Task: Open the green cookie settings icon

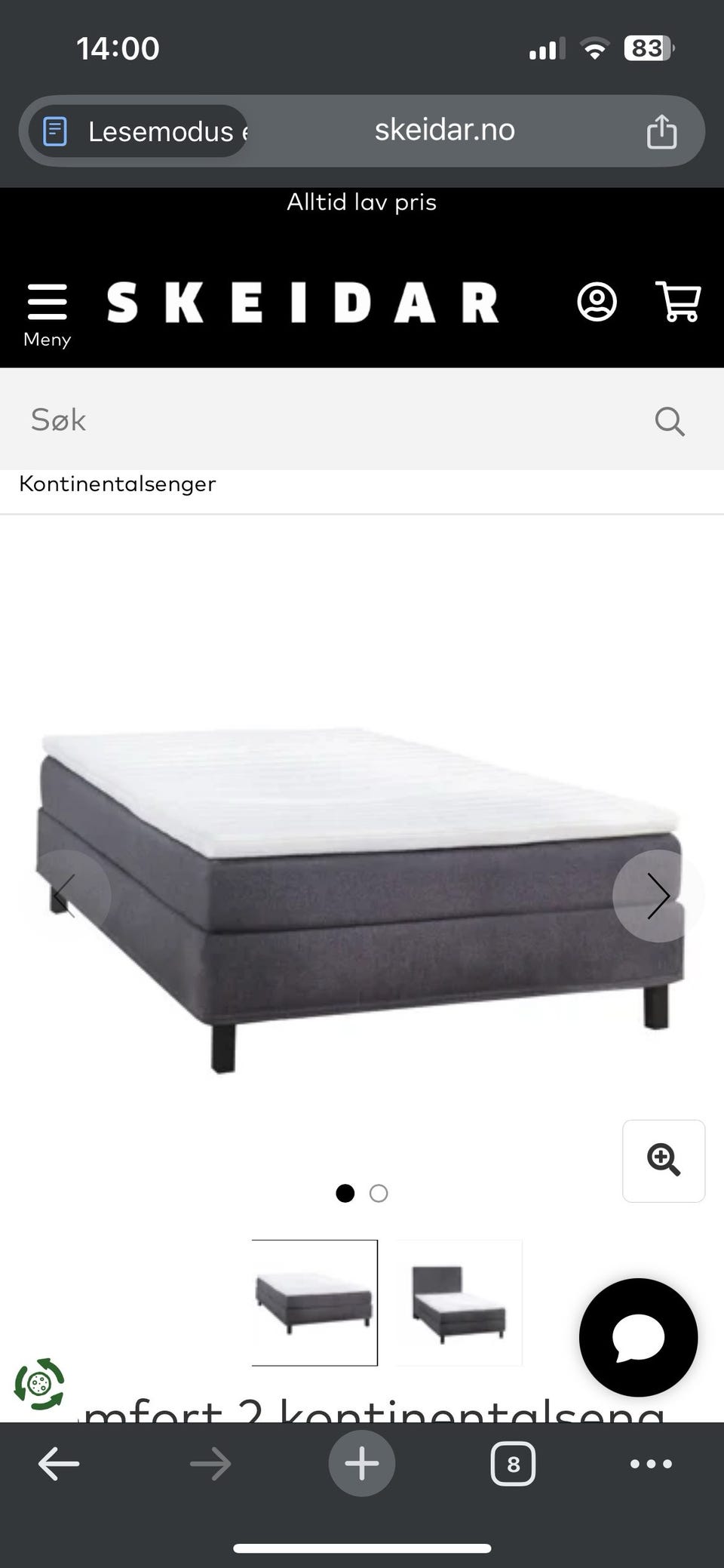Action: [x=39, y=1384]
